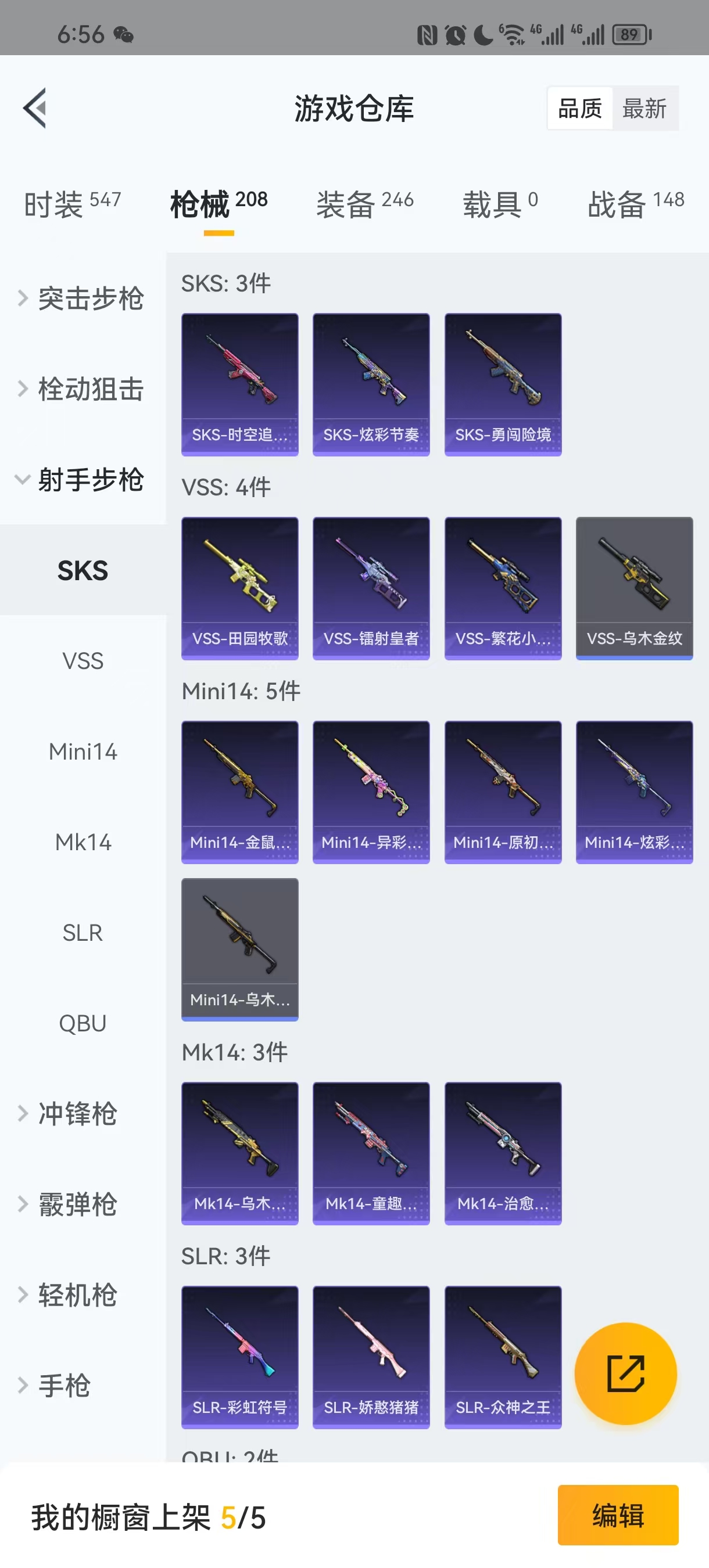The width and height of the screenshot is (709, 1568).
Task: Select VSS in the side list
Action: tap(83, 661)
